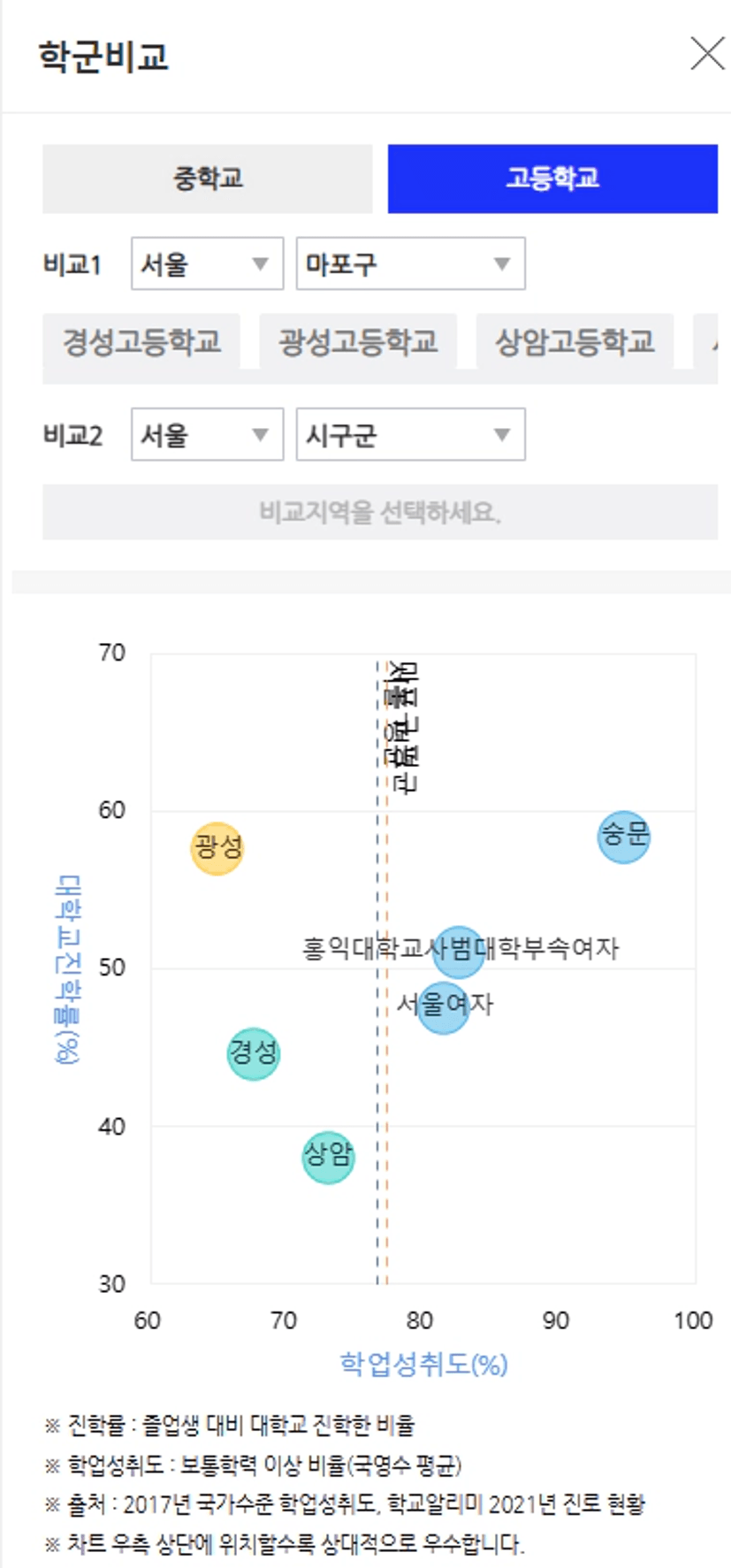Image resolution: width=731 pixels, height=1568 pixels.
Task: Select the 광성고등학교 chip
Action: (x=358, y=341)
